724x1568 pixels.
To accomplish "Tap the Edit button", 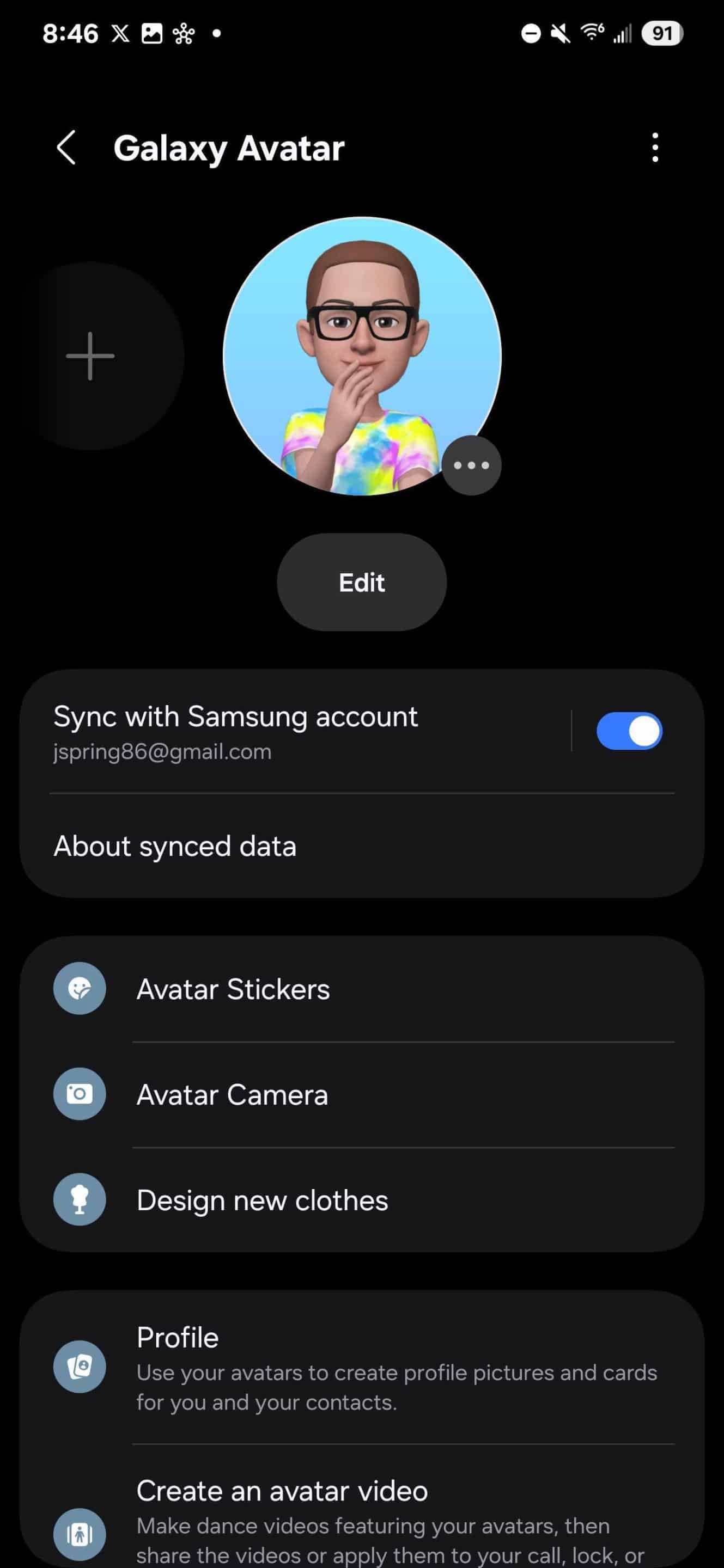I will click(362, 583).
